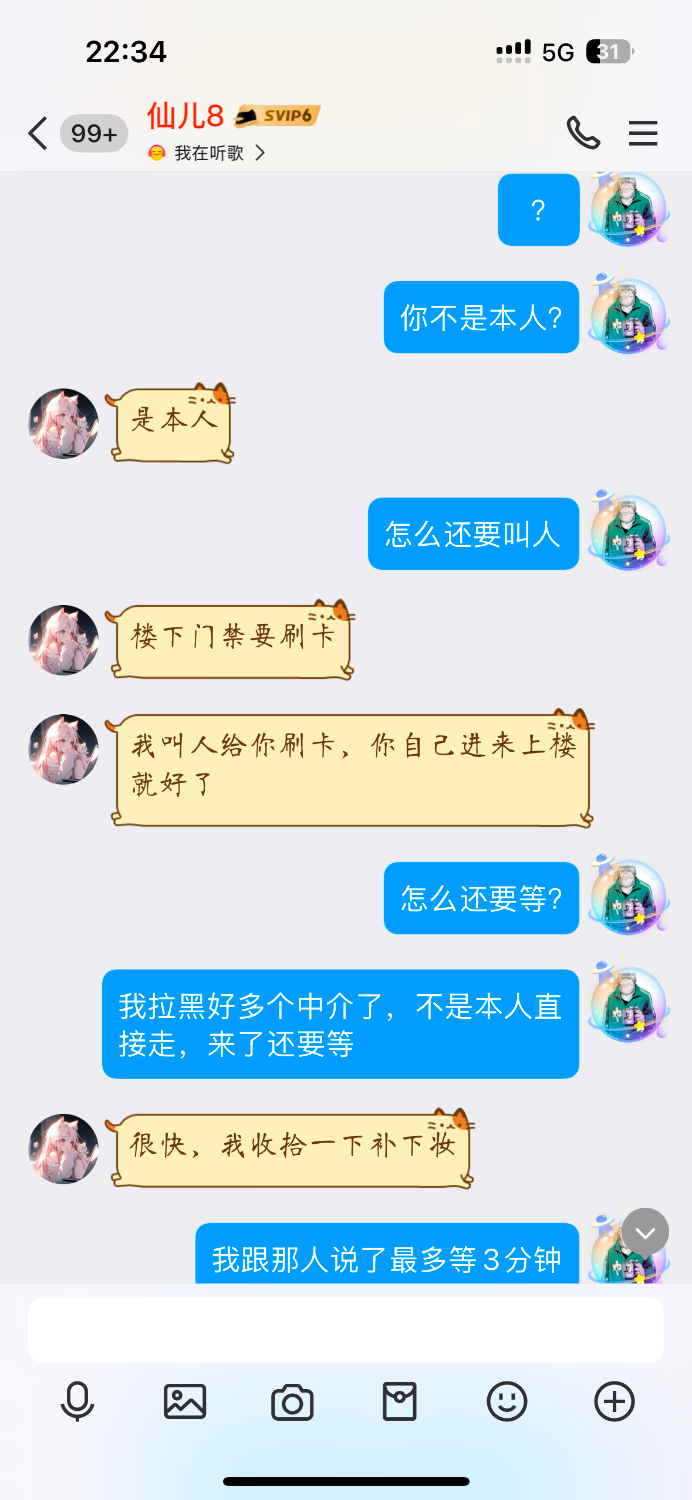Record a voice message with microphone
This screenshot has width=692, height=1500.
click(77, 1402)
